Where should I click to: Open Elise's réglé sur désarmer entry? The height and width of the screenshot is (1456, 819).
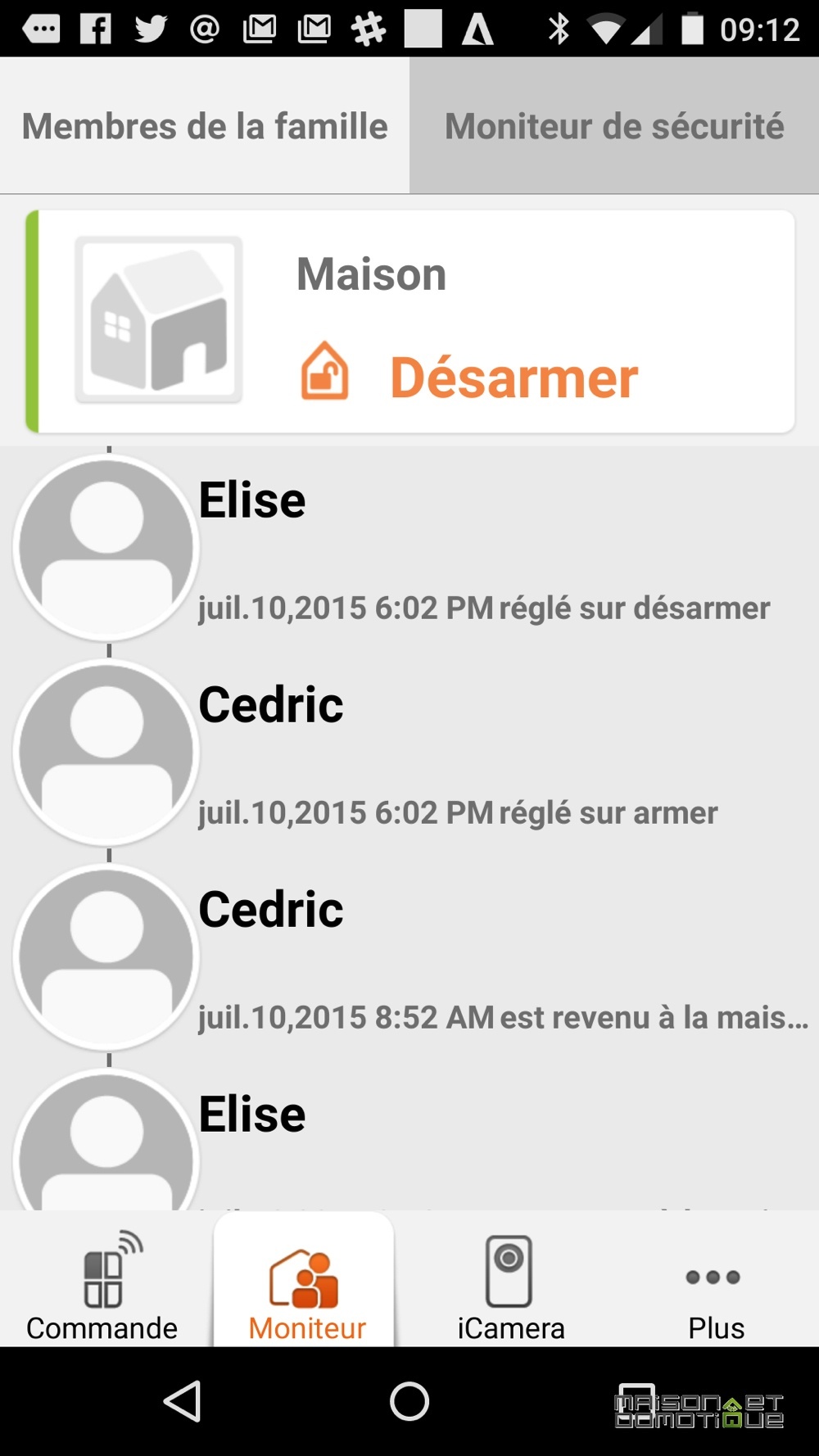409,549
